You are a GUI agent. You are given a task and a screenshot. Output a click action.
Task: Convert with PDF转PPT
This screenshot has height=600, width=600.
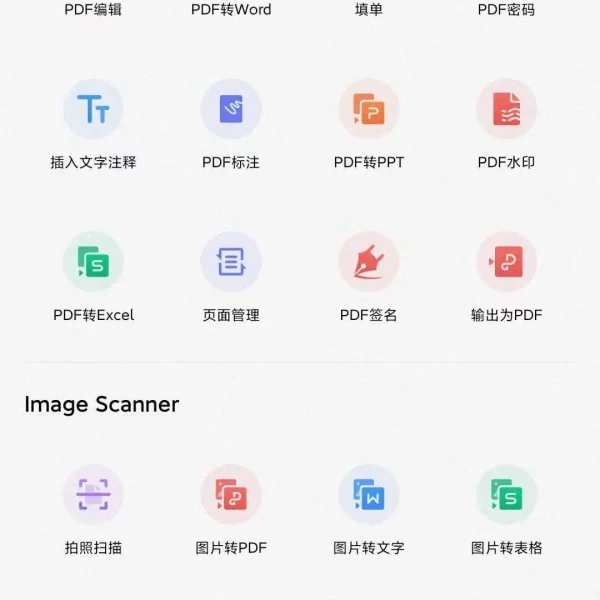pyautogui.click(x=369, y=109)
